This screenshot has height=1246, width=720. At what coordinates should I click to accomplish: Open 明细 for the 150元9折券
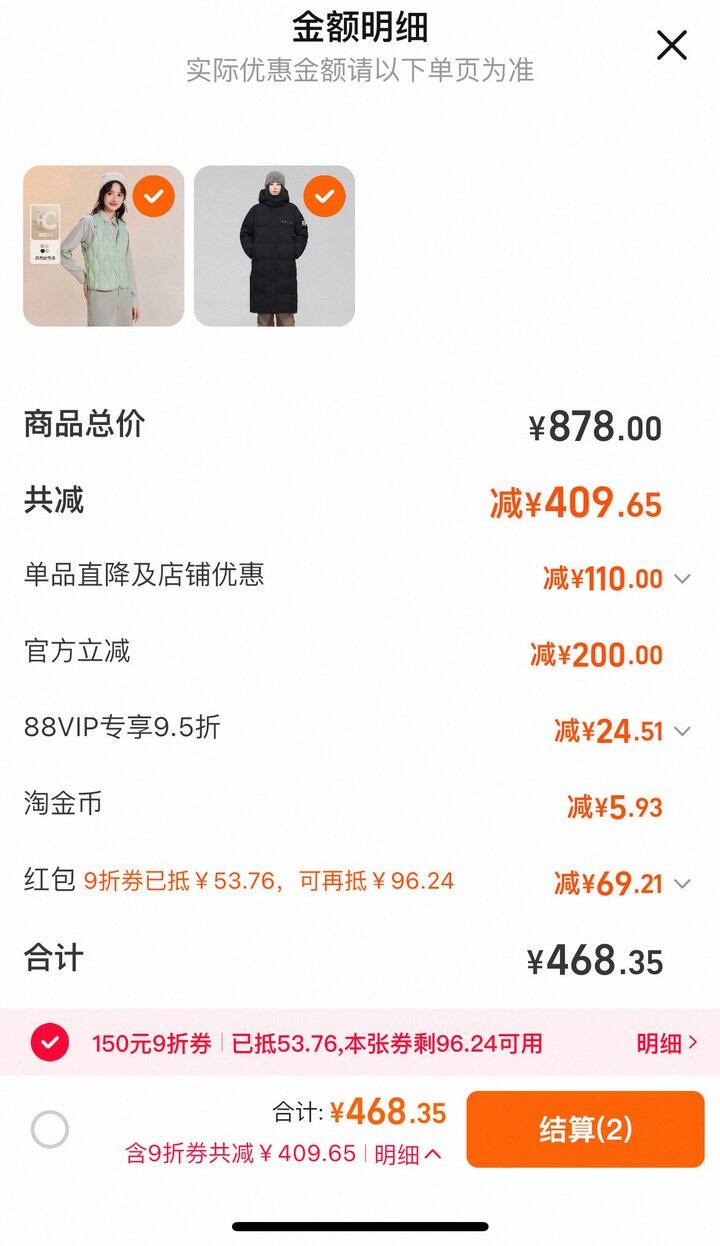[x=667, y=1044]
